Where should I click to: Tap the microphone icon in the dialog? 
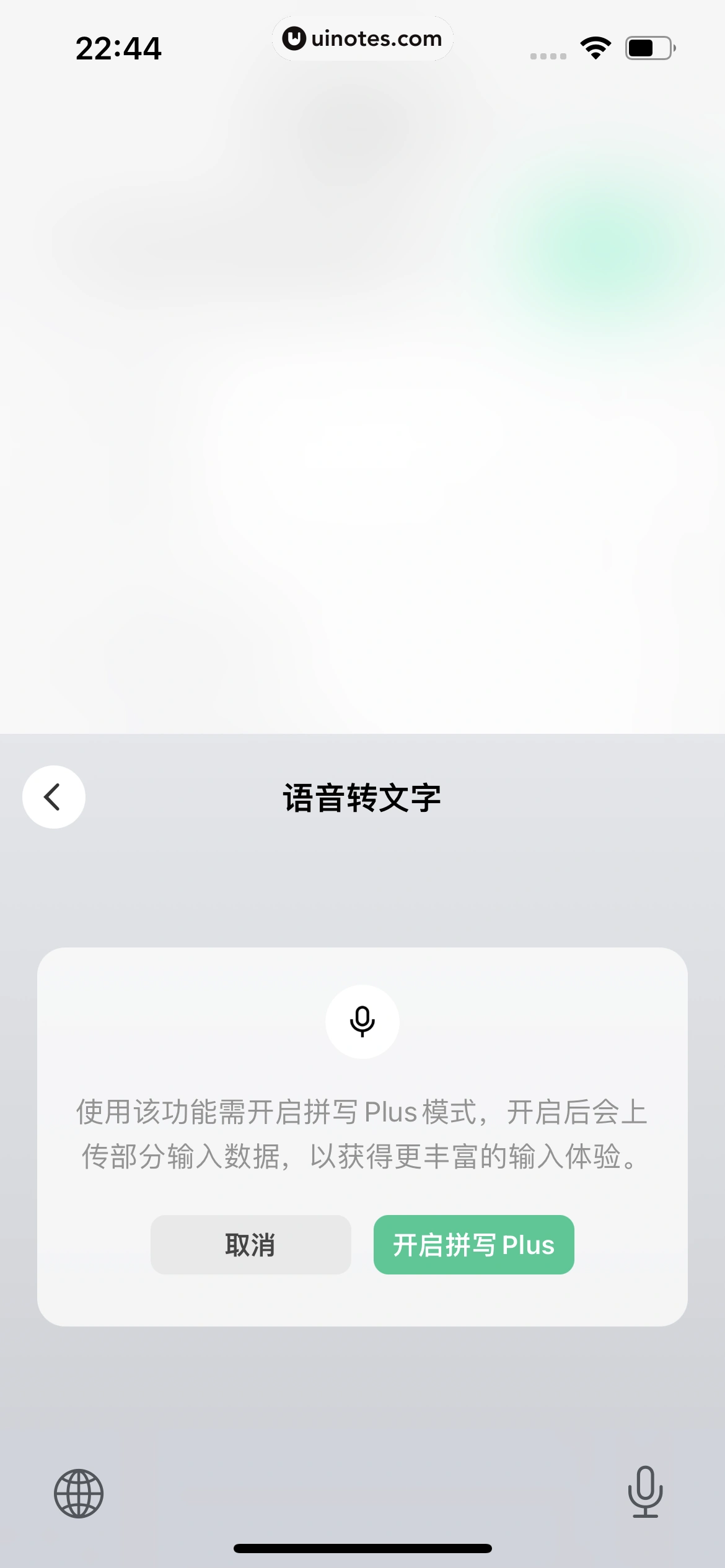[362, 1021]
